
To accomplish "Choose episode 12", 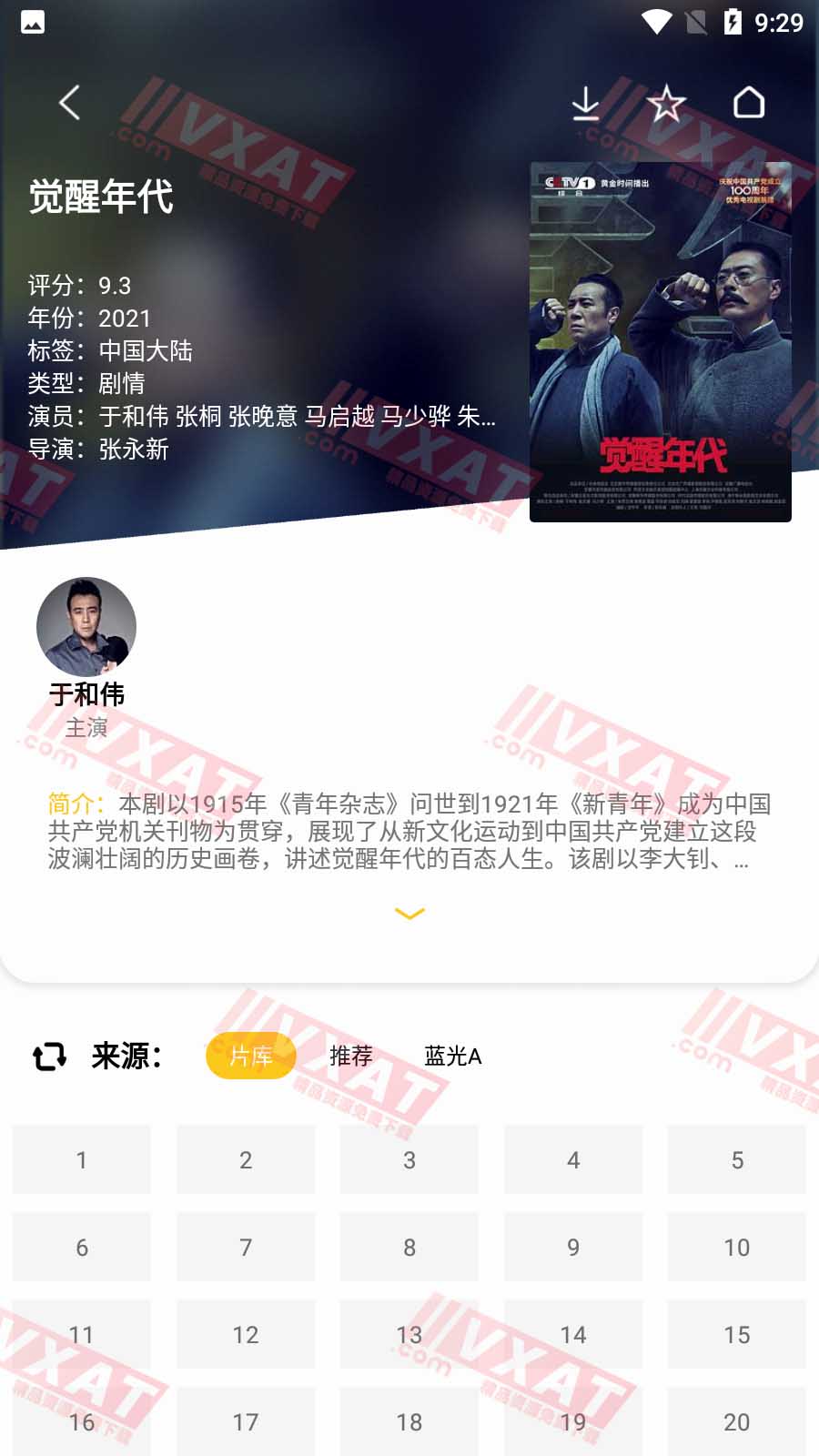I will [x=246, y=1334].
